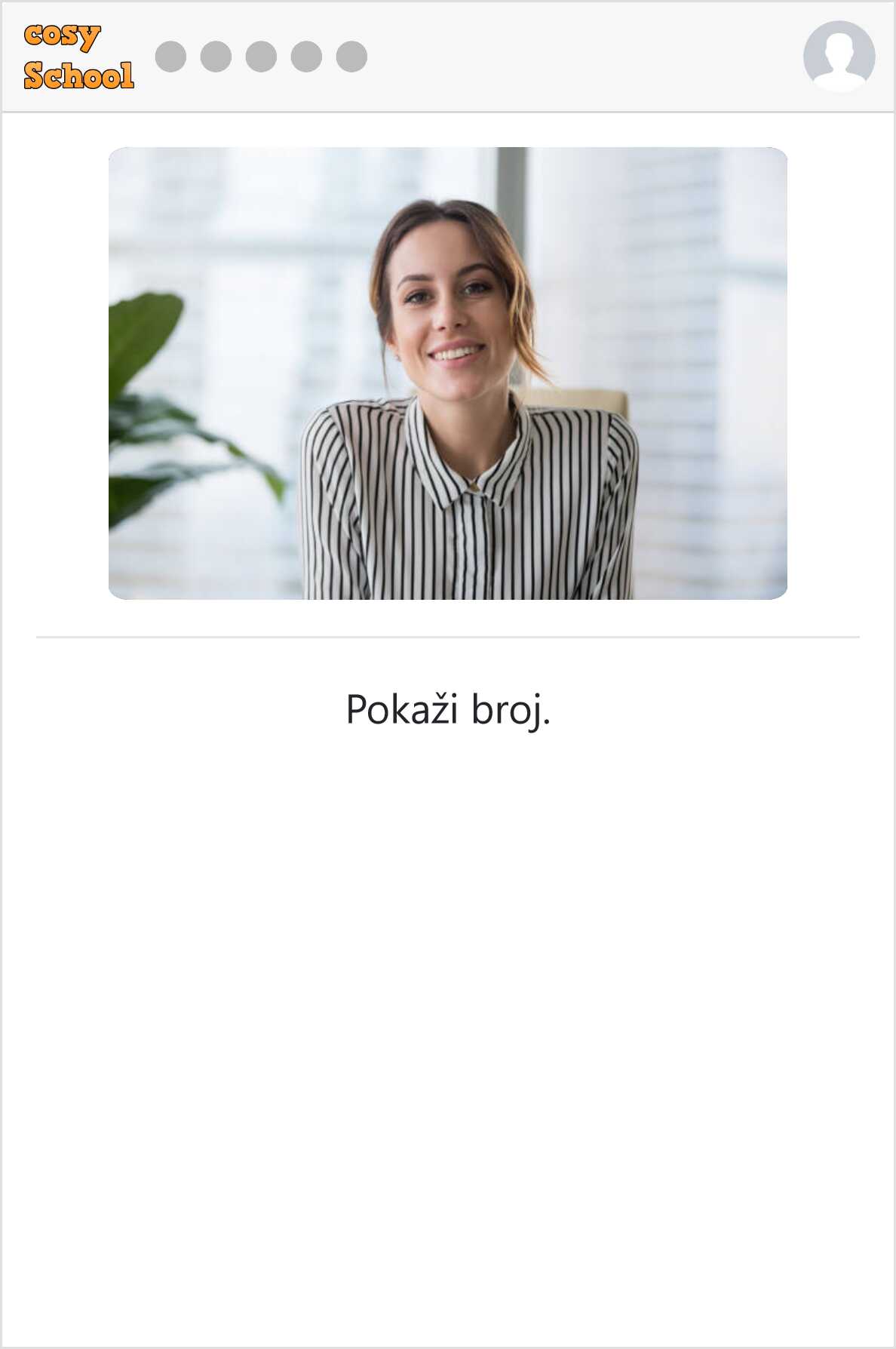Open the user profile avatar
The height and width of the screenshot is (1349, 896).
(x=839, y=57)
